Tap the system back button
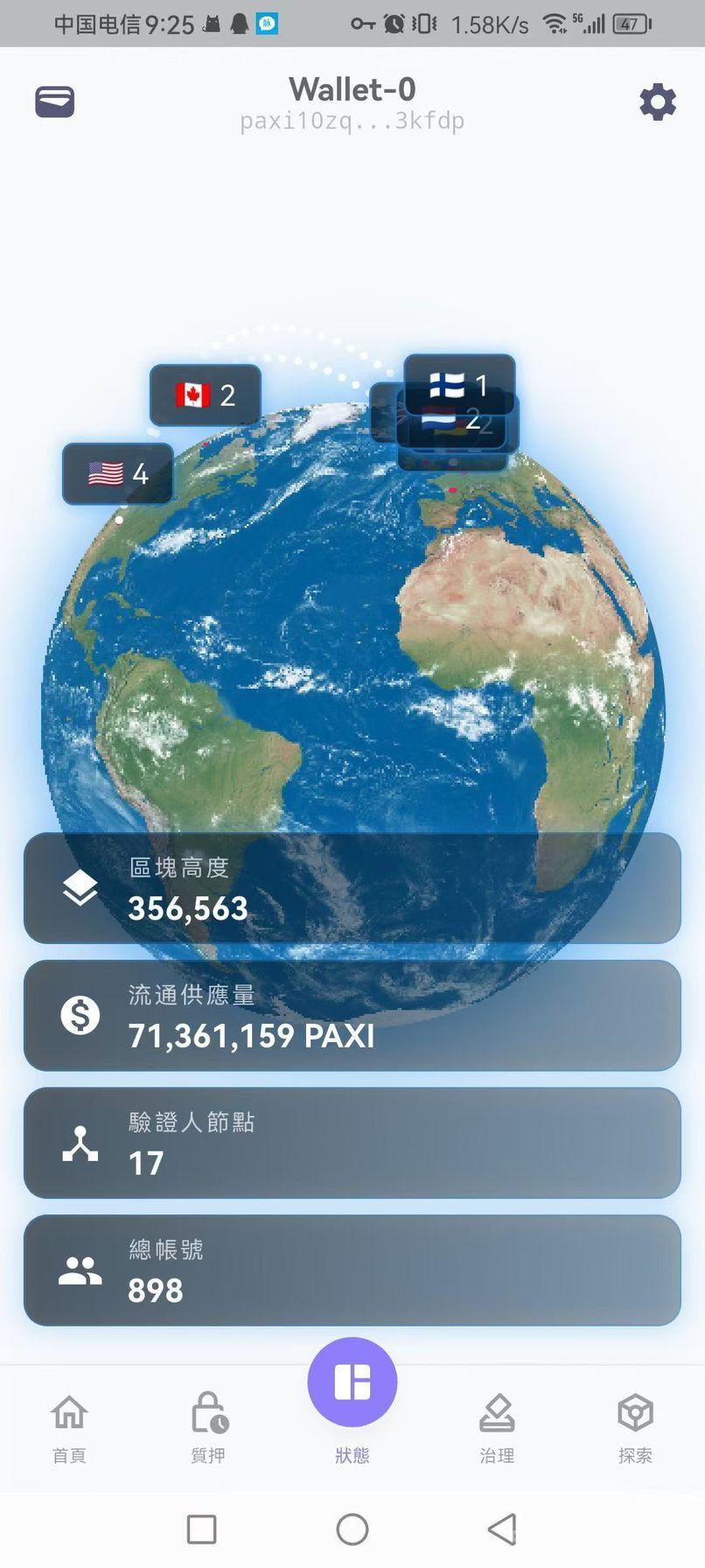705x1568 pixels. tap(502, 1529)
